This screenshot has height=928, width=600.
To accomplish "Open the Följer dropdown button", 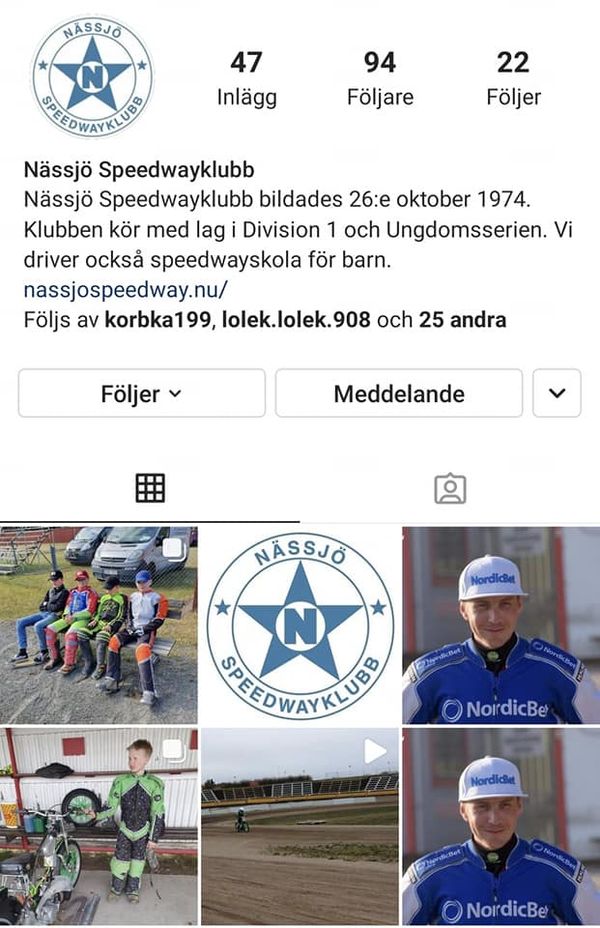I will pyautogui.click(x=141, y=394).
